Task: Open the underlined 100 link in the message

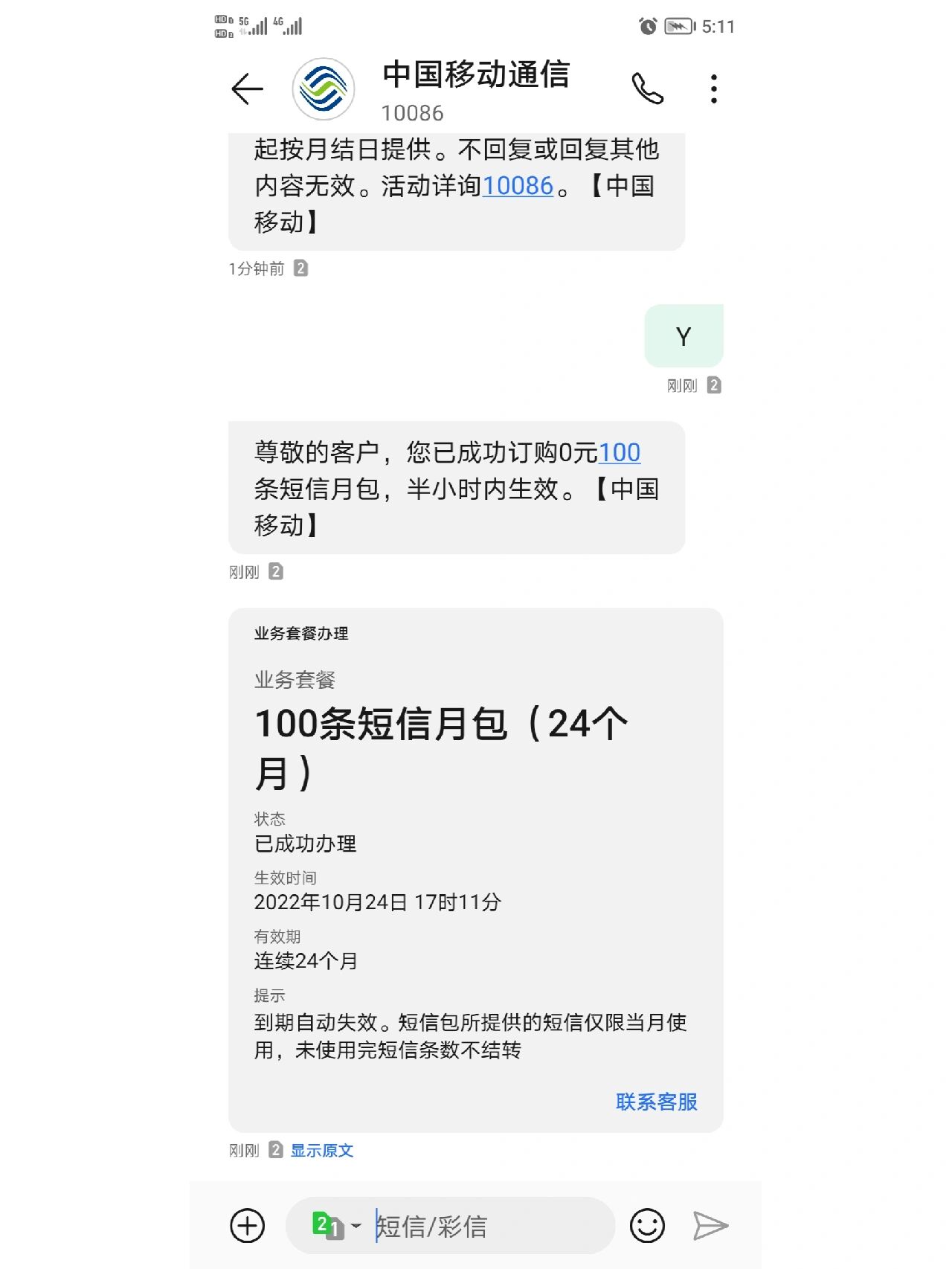Action: tap(619, 452)
